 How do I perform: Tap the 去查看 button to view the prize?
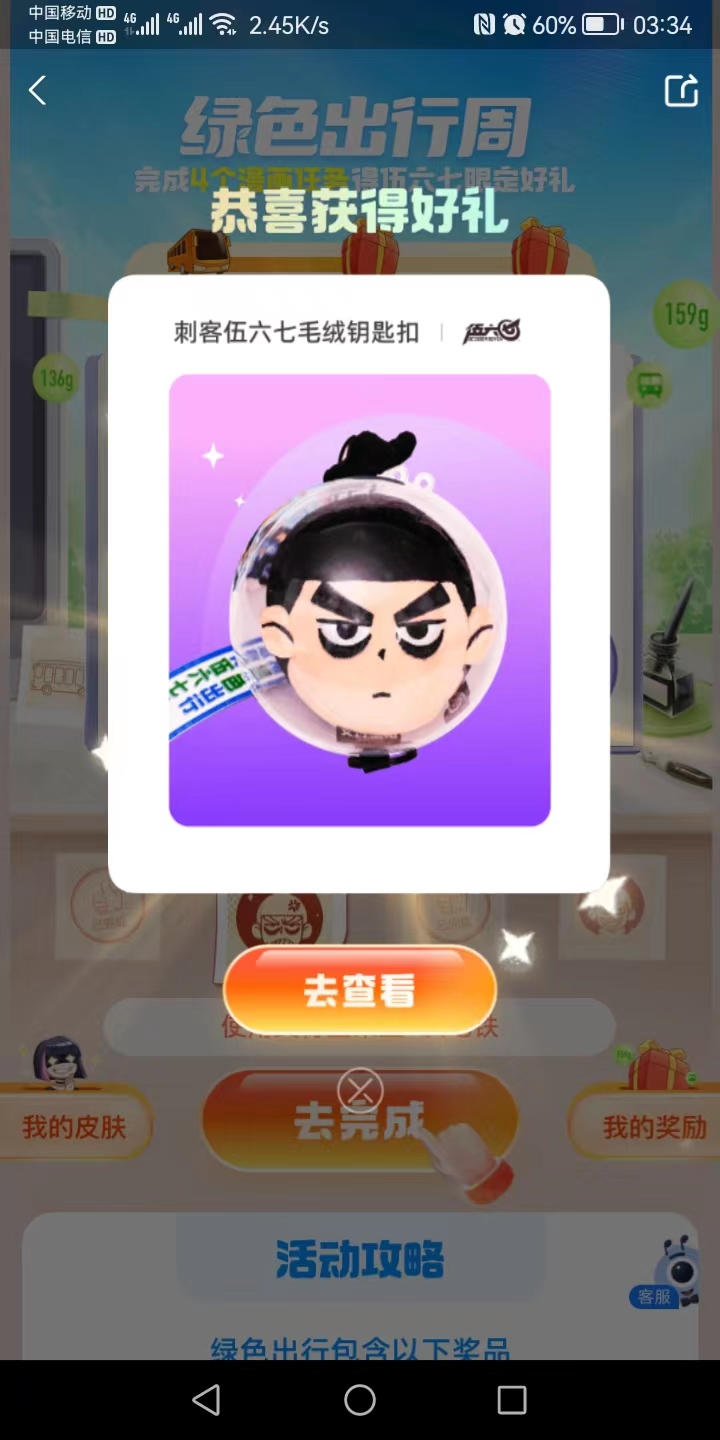pyautogui.click(x=360, y=990)
